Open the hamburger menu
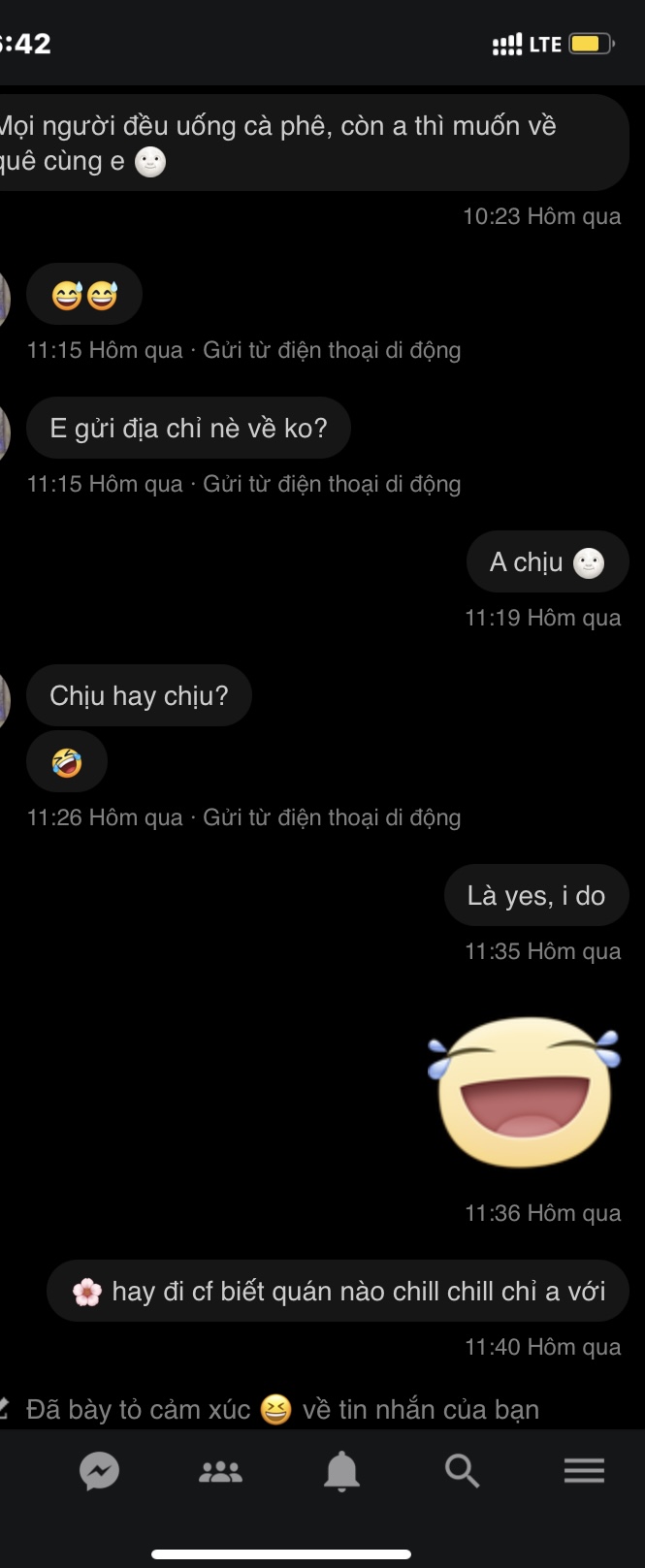 pos(584,1471)
